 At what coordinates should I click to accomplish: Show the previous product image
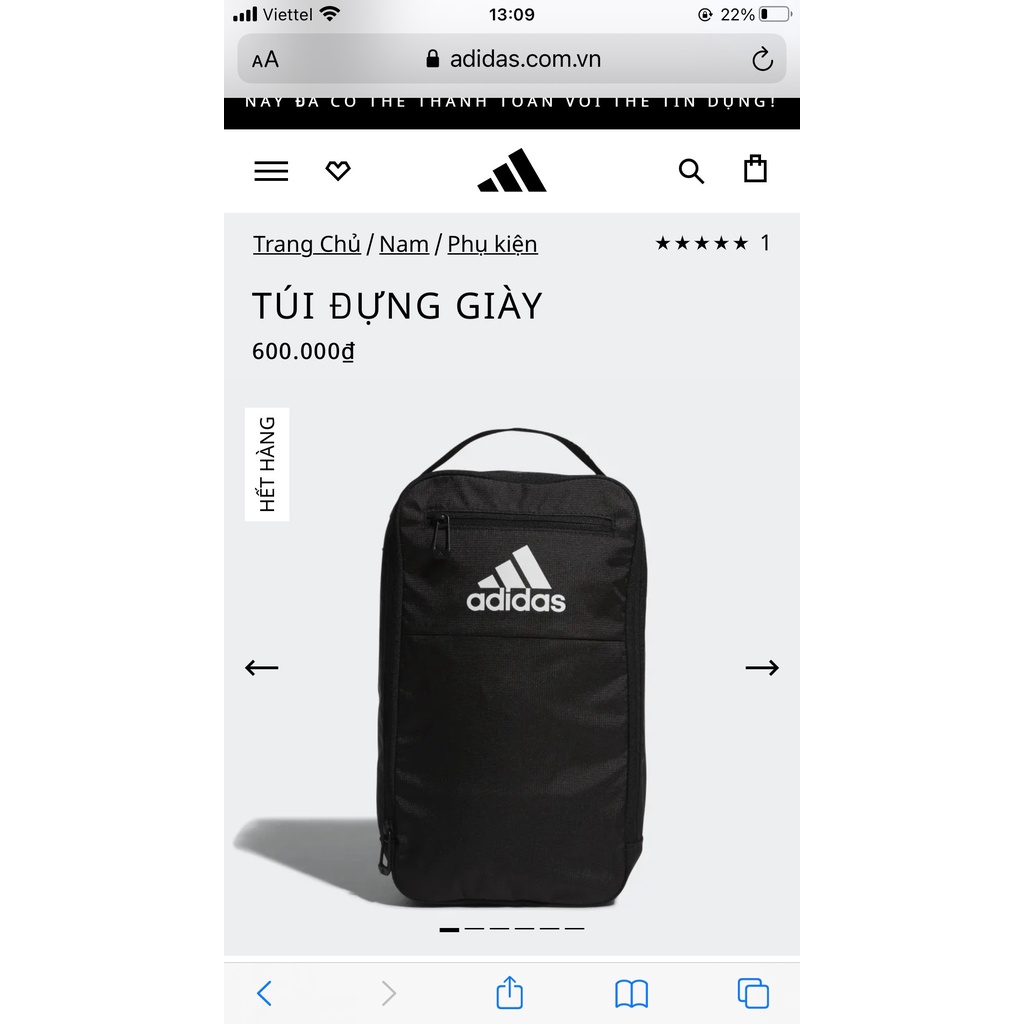(x=262, y=668)
